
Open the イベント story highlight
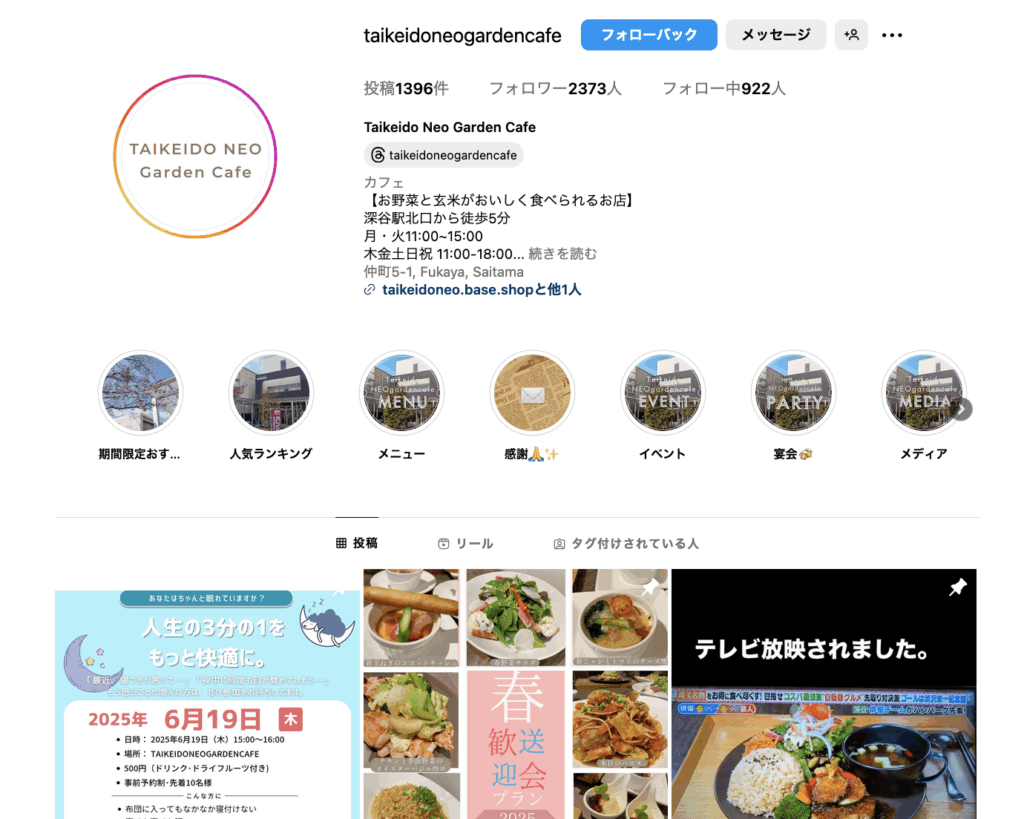[662, 393]
